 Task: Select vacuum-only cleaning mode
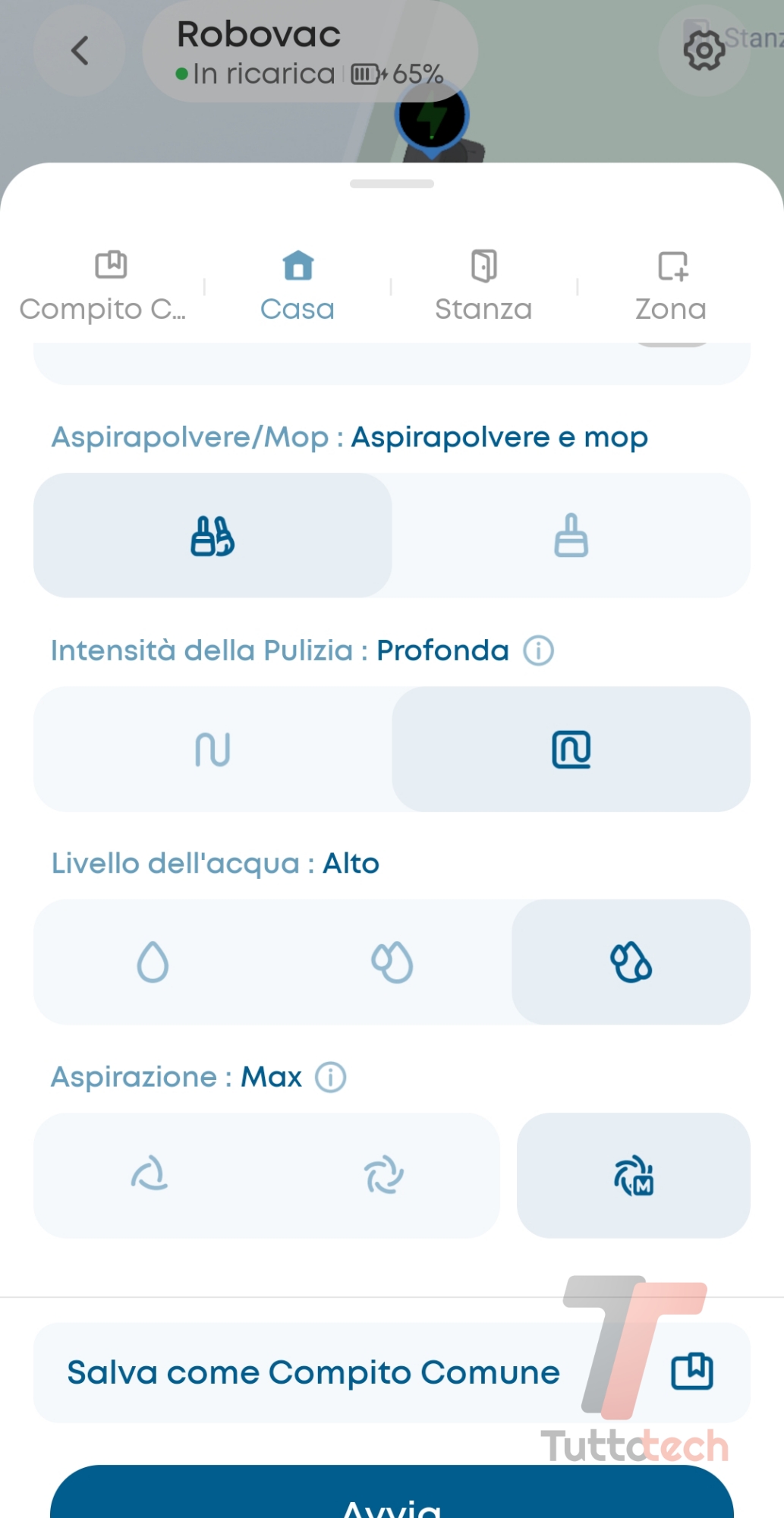(571, 535)
